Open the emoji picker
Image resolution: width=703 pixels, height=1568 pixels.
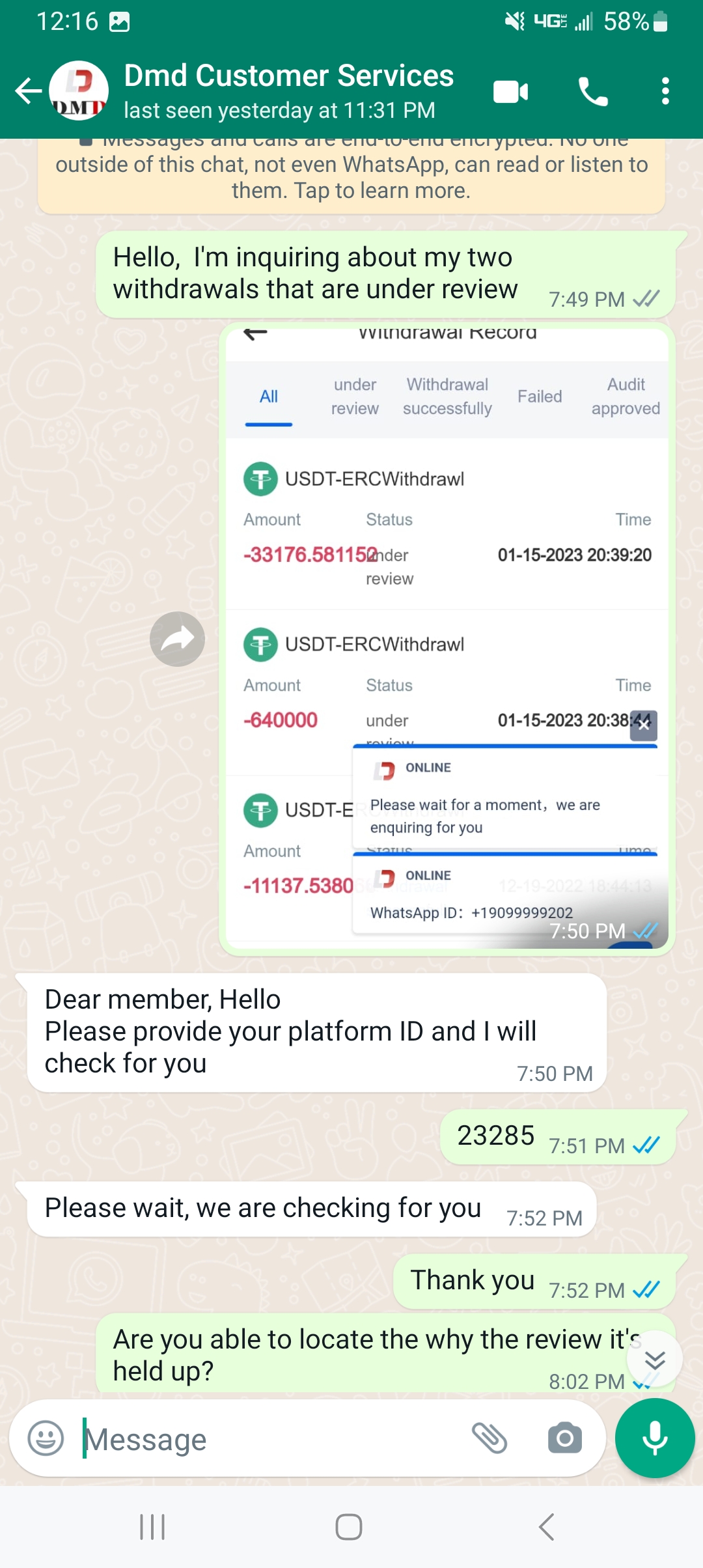(x=46, y=1438)
